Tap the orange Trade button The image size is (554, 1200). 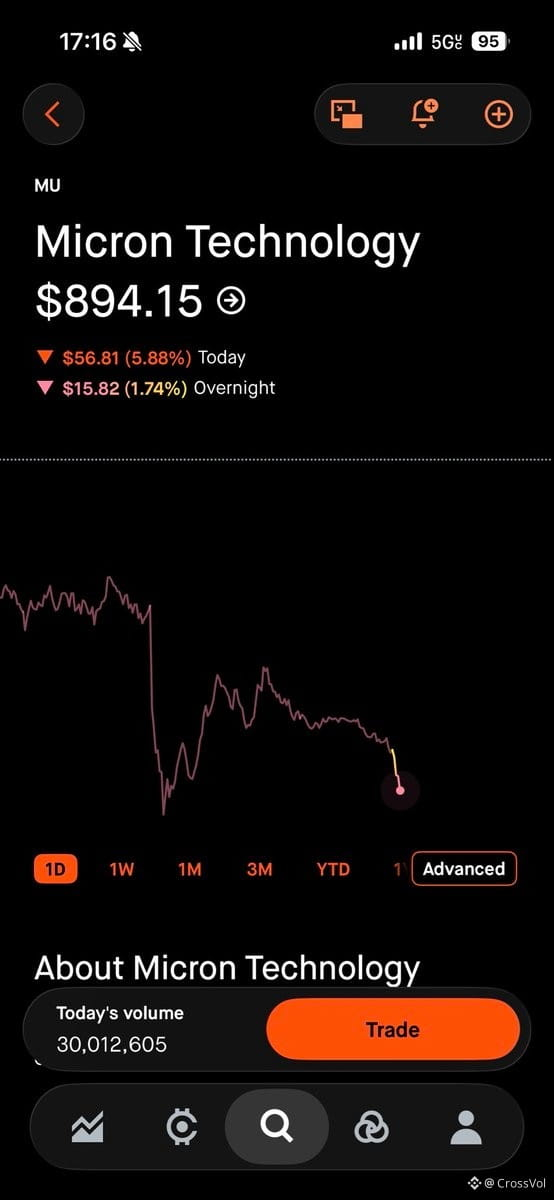393,1029
